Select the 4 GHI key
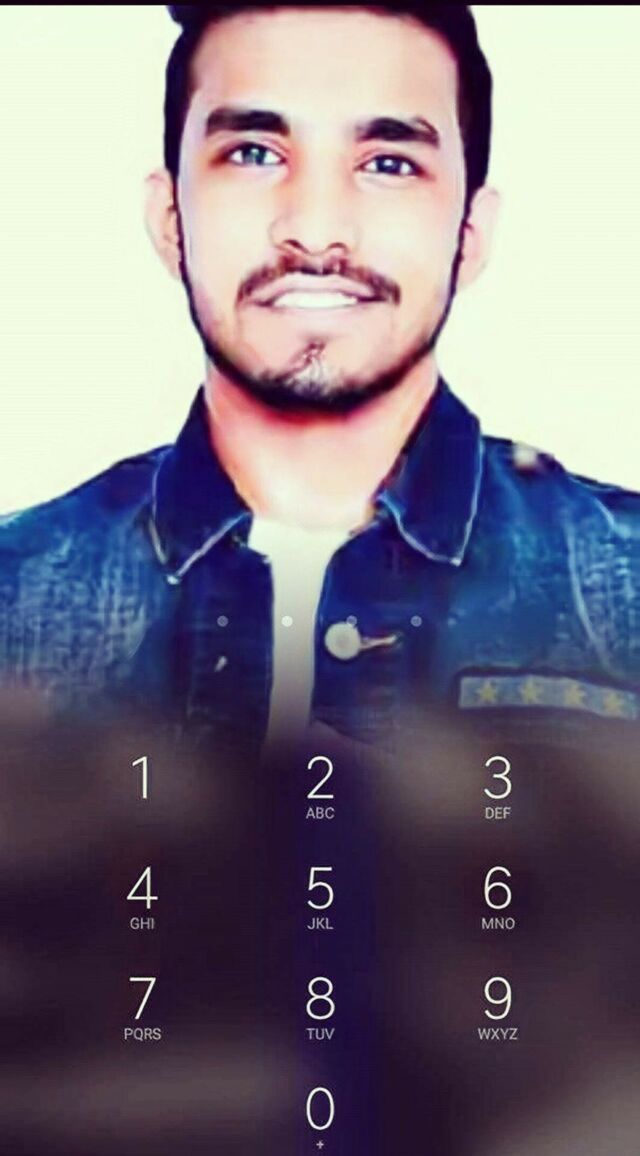 [143, 897]
